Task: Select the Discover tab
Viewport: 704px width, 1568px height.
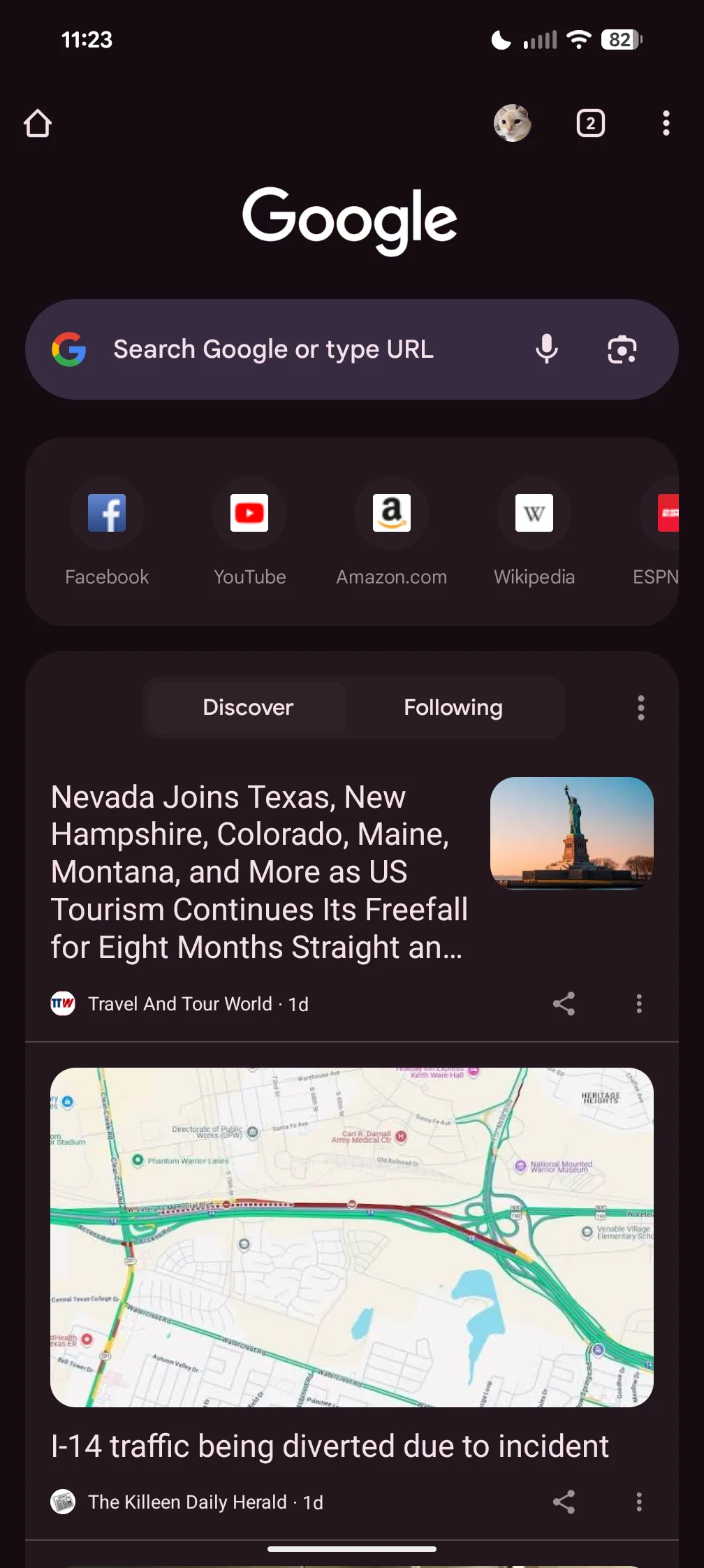Action: tap(247, 707)
